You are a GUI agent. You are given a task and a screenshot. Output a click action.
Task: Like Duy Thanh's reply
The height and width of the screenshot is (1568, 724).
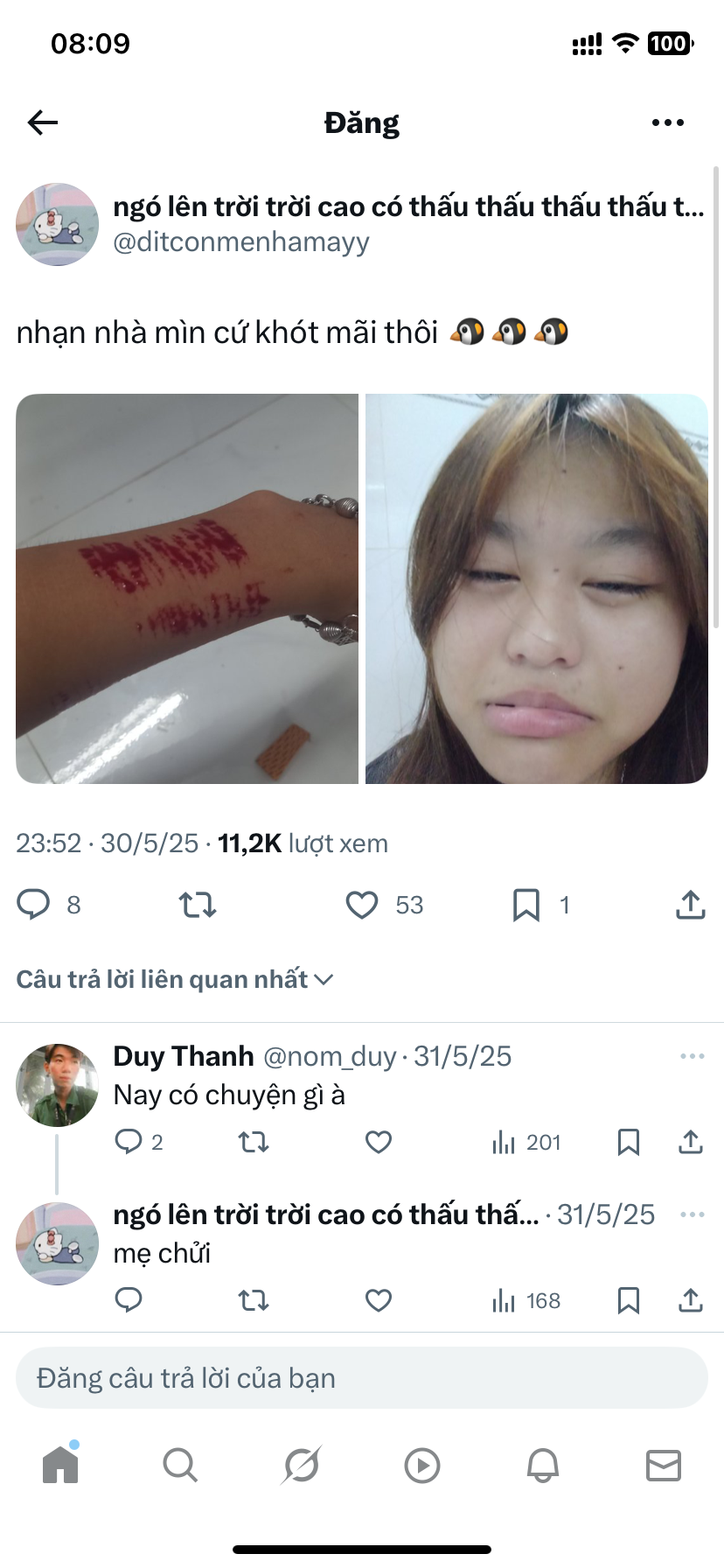pyautogui.click(x=378, y=1142)
